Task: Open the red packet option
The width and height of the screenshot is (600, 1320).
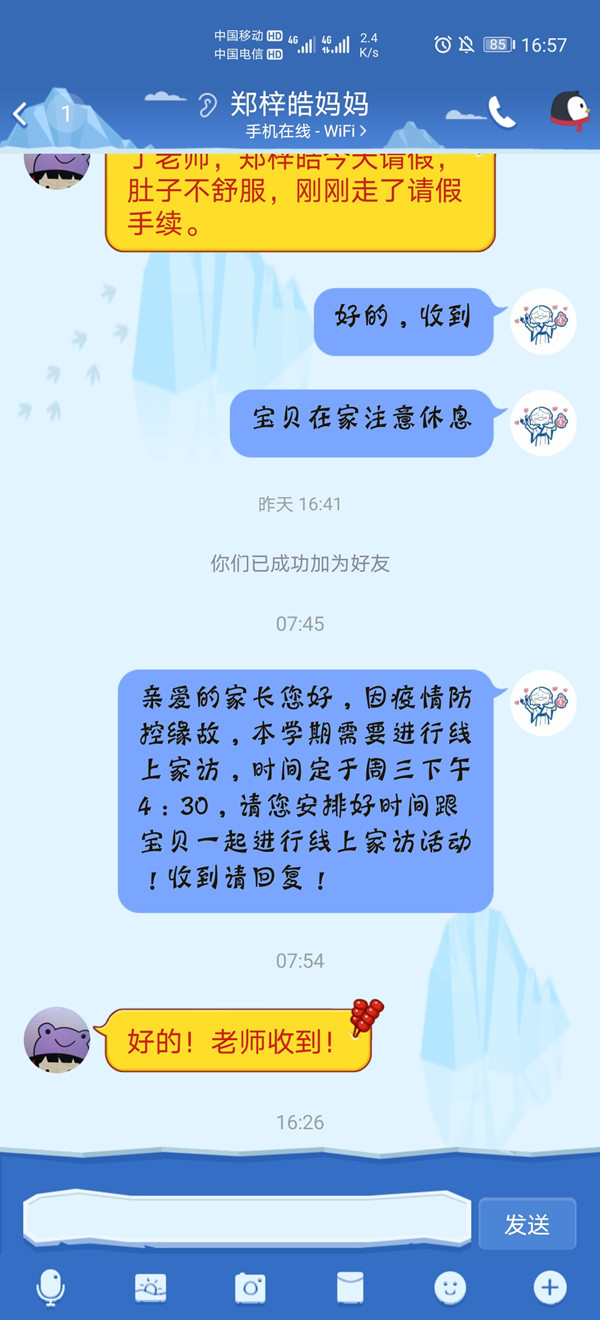Action: pos(350,1287)
